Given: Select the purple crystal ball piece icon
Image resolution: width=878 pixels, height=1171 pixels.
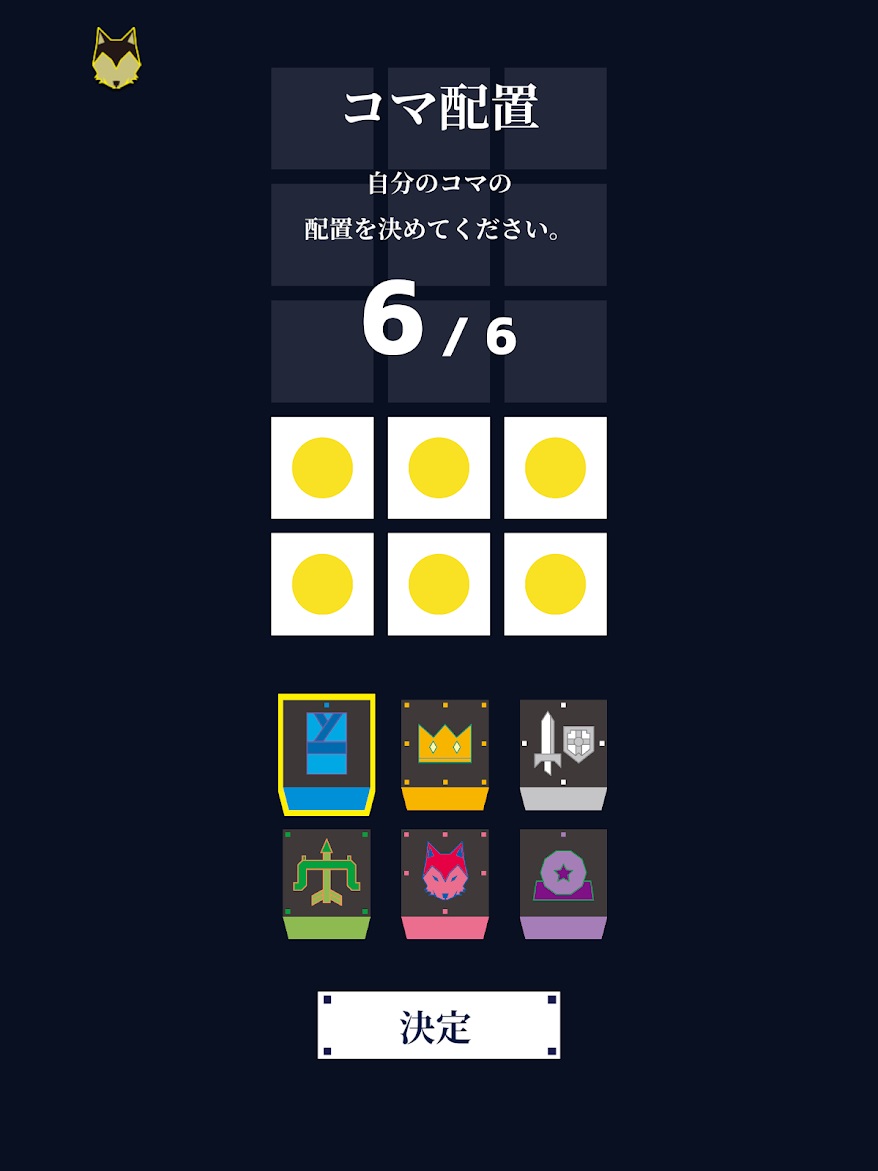Looking at the screenshot, I should point(561,882).
